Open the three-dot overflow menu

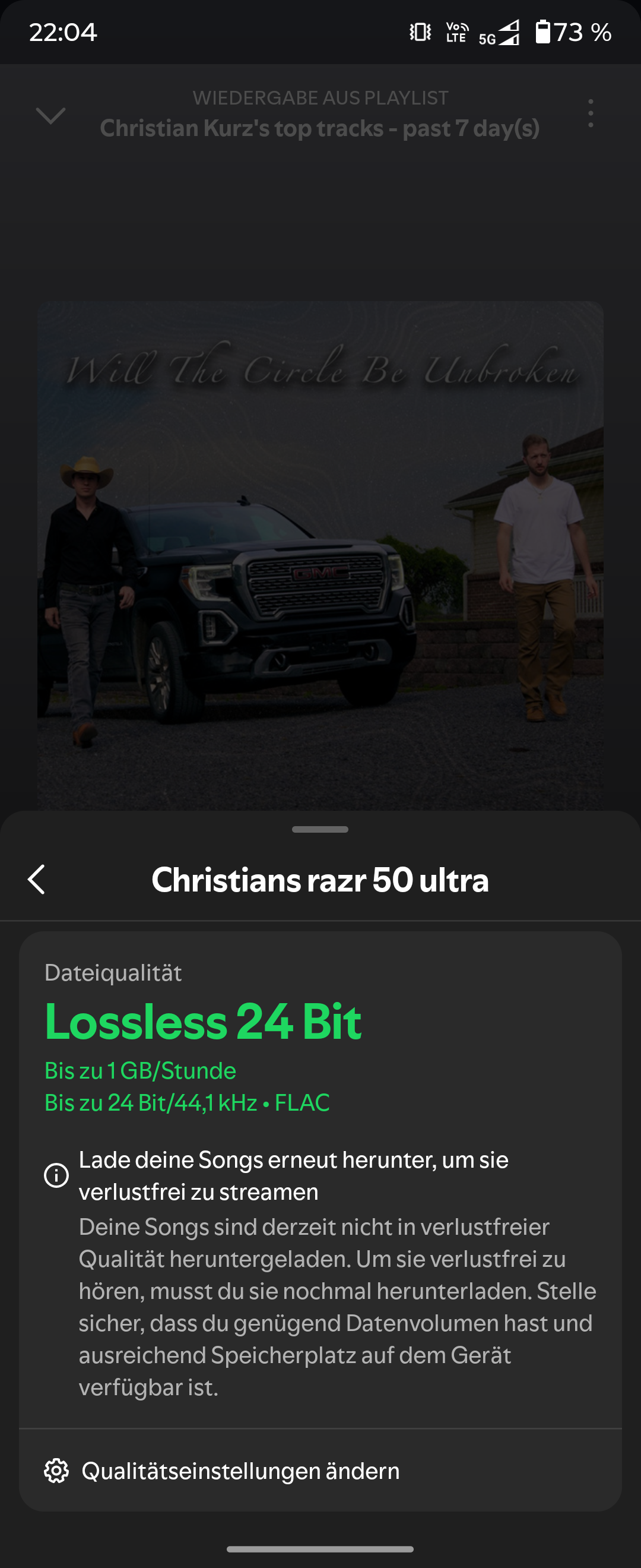[x=590, y=113]
